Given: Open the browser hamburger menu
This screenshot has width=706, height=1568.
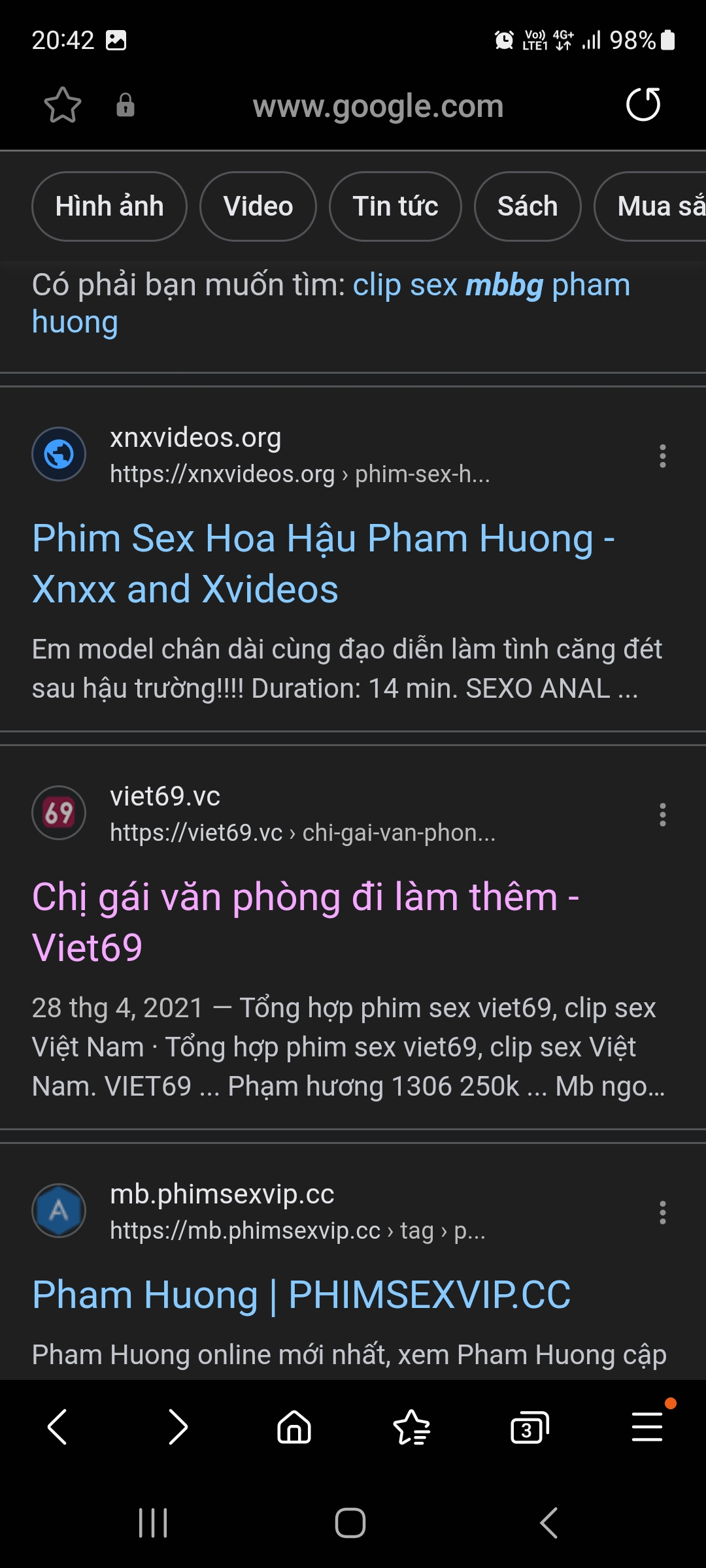Looking at the screenshot, I should coord(647,1427).
